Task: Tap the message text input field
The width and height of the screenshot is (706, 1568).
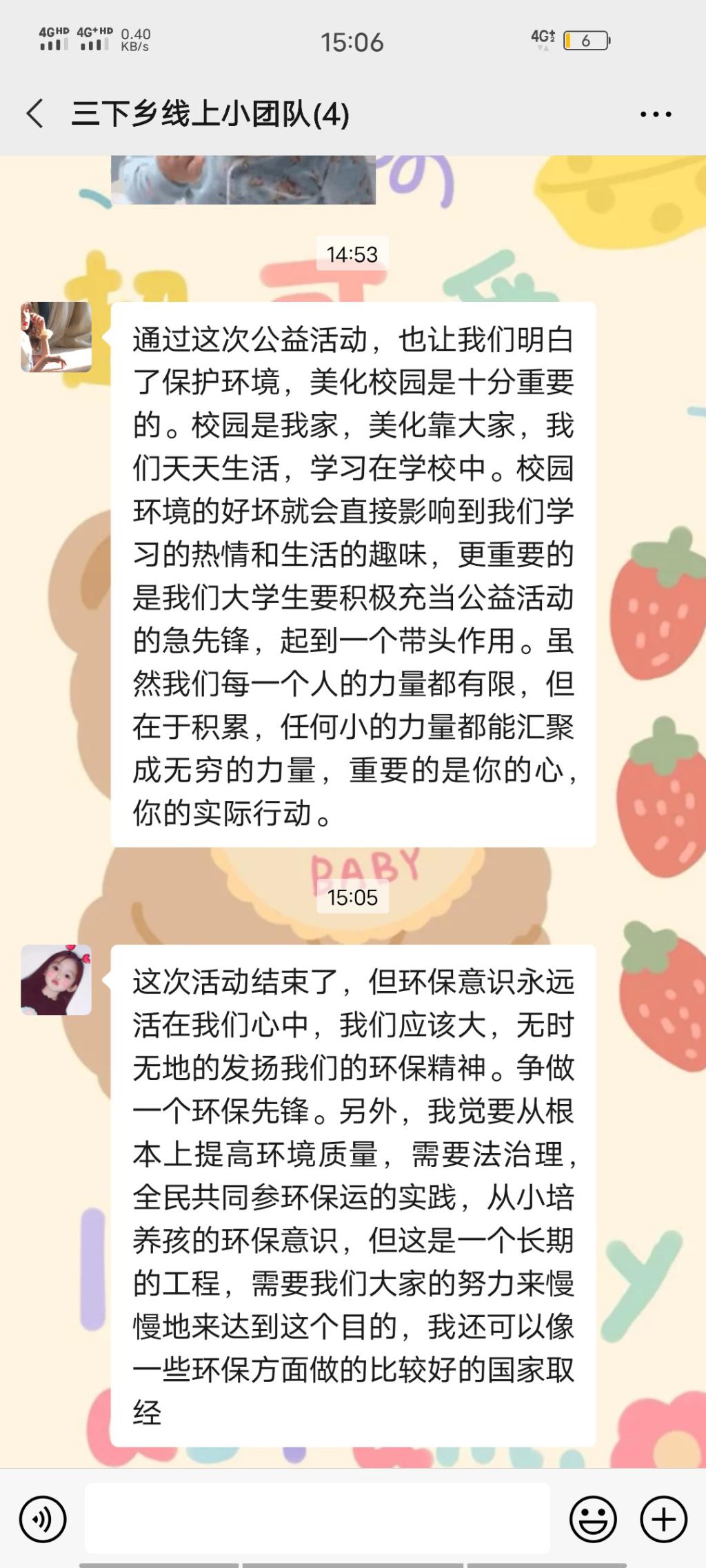Action: (317, 1519)
